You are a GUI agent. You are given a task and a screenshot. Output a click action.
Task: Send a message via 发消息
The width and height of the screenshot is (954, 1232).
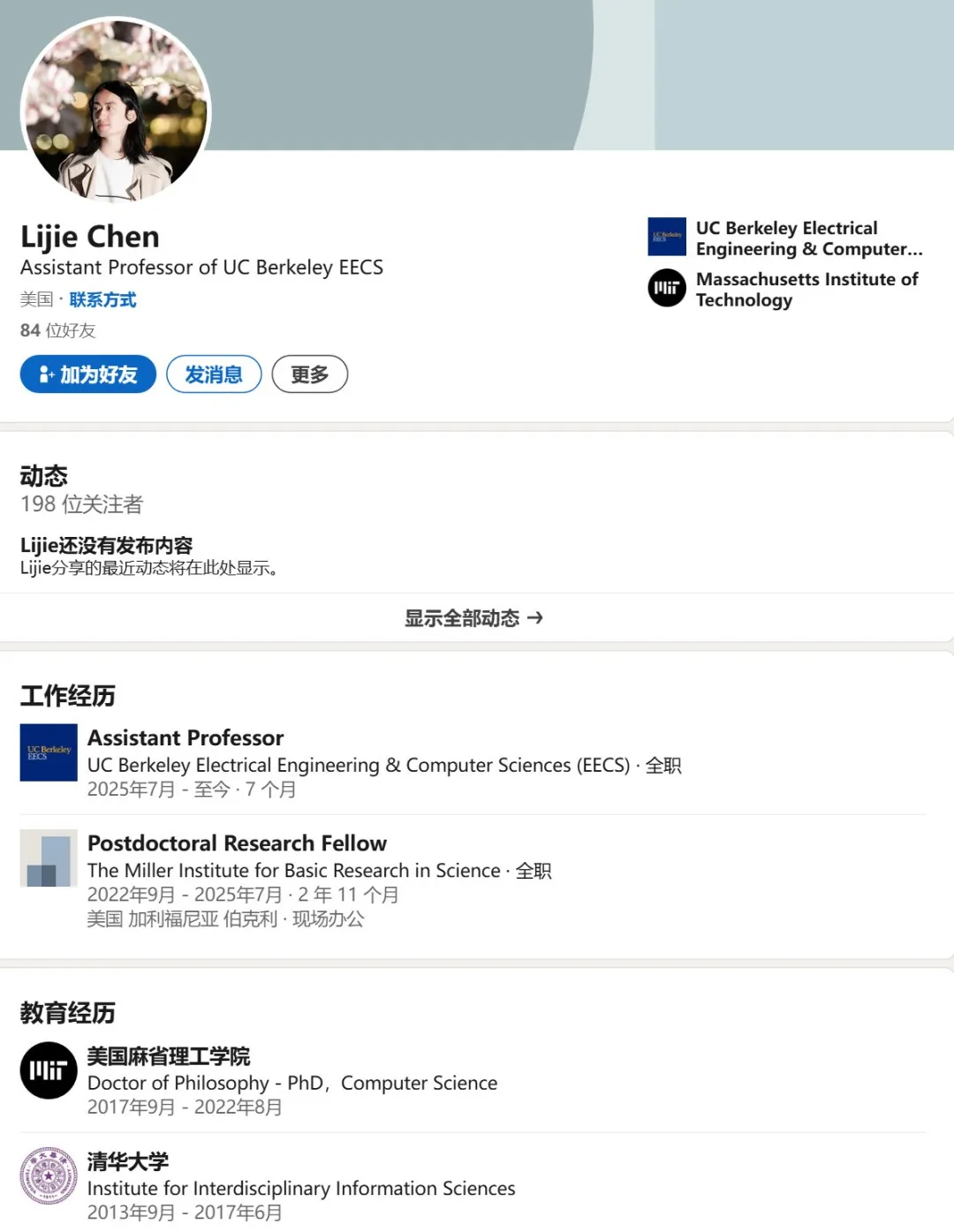tap(214, 374)
